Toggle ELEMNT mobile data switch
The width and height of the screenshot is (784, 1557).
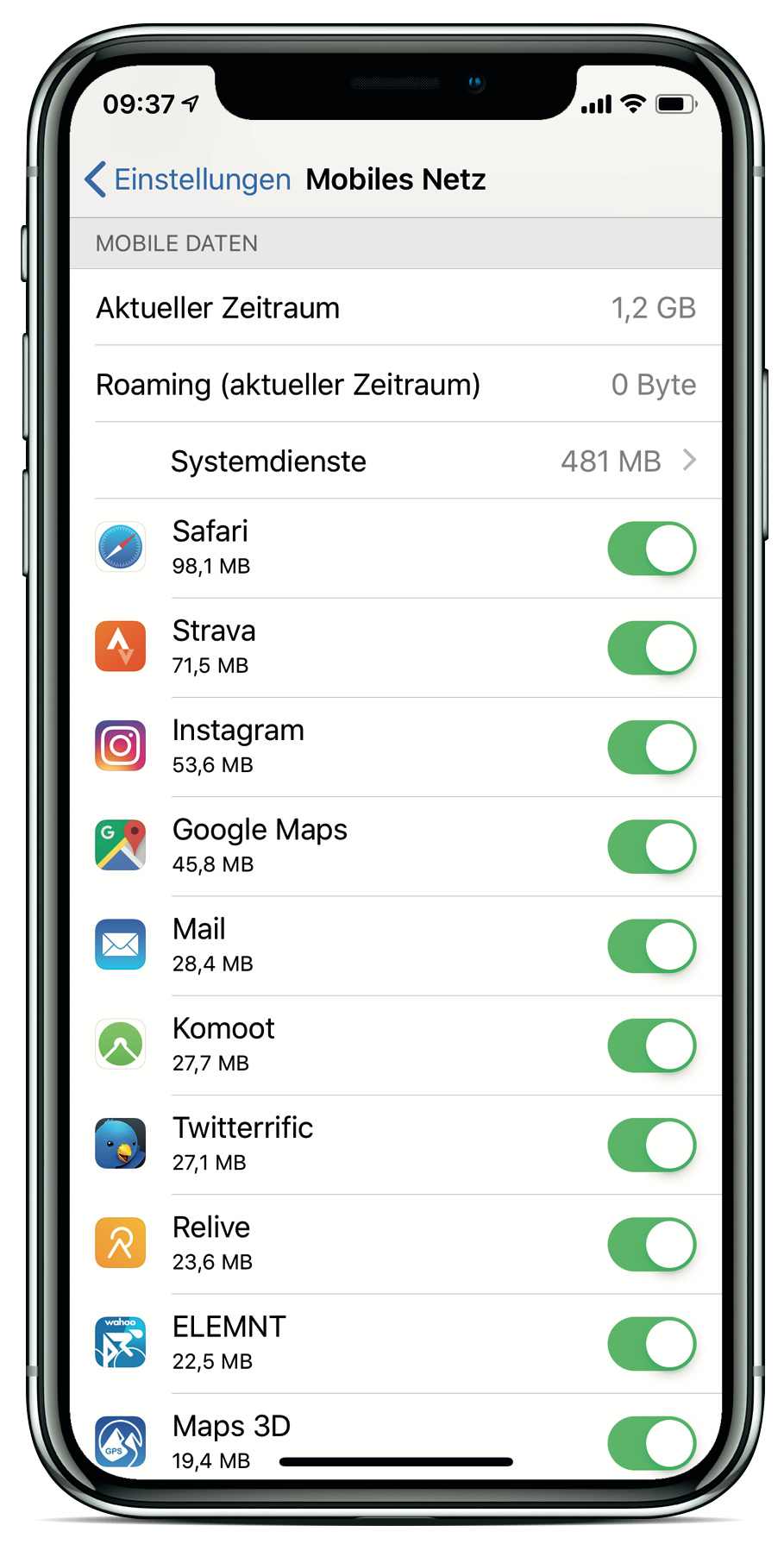point(651,1344)
